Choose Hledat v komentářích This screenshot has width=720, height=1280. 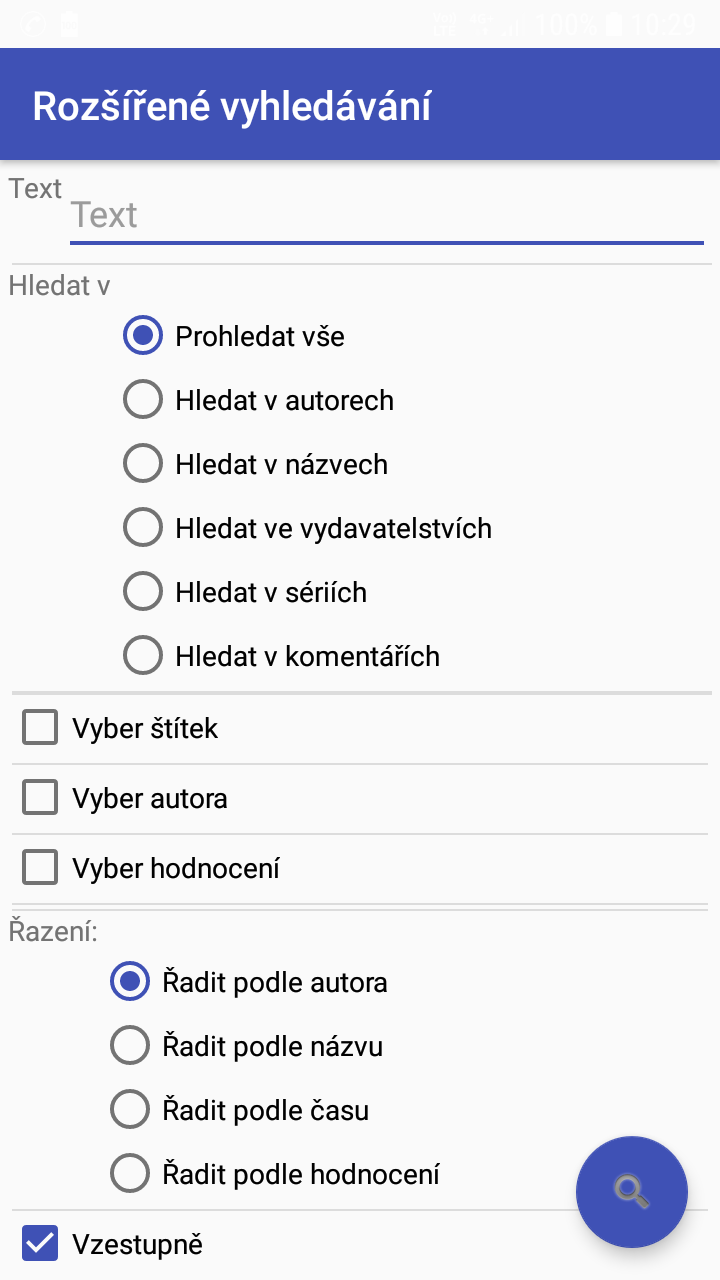click(281, 656)
